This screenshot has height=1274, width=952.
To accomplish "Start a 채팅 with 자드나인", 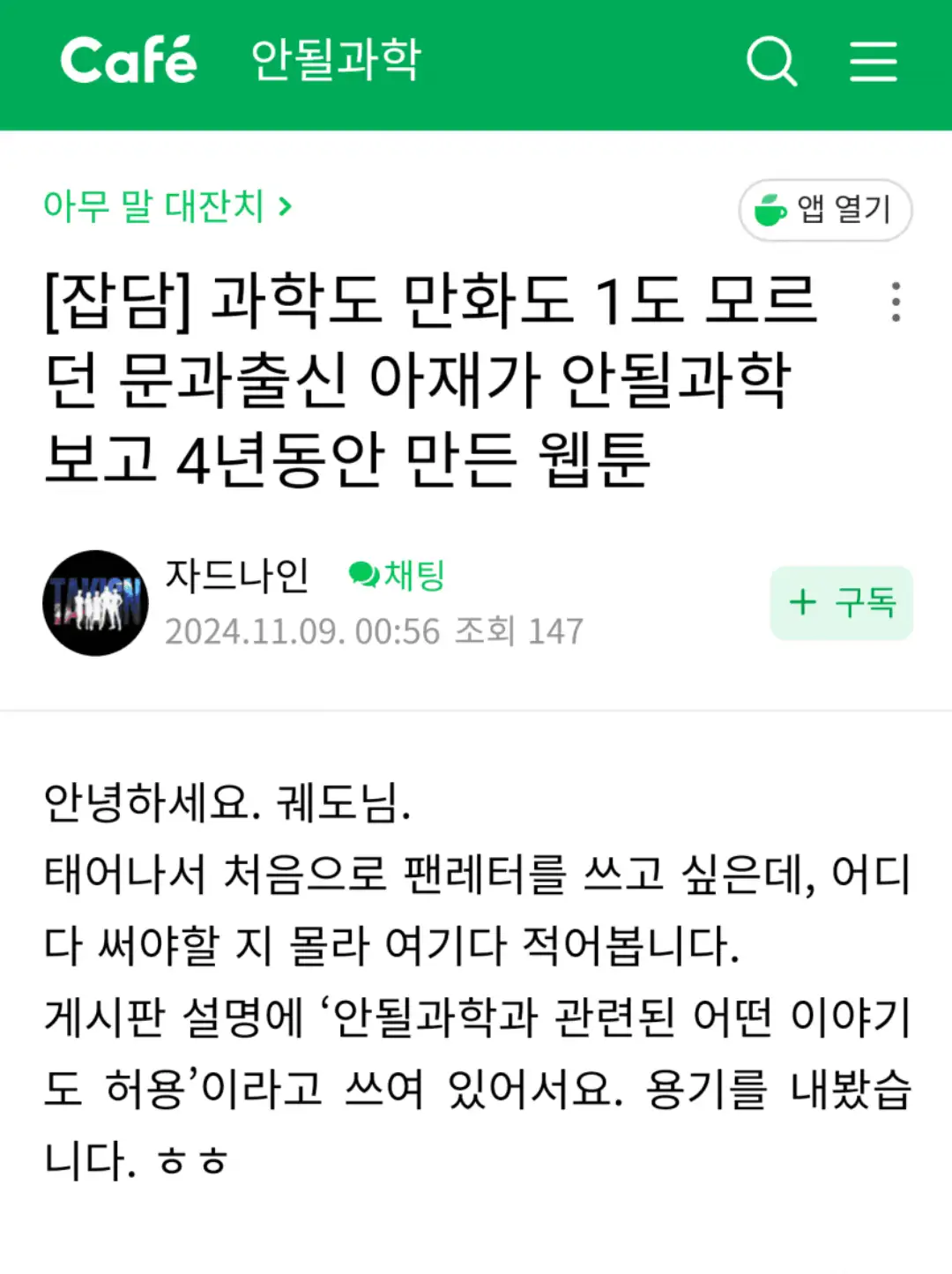I will (398, 576).
